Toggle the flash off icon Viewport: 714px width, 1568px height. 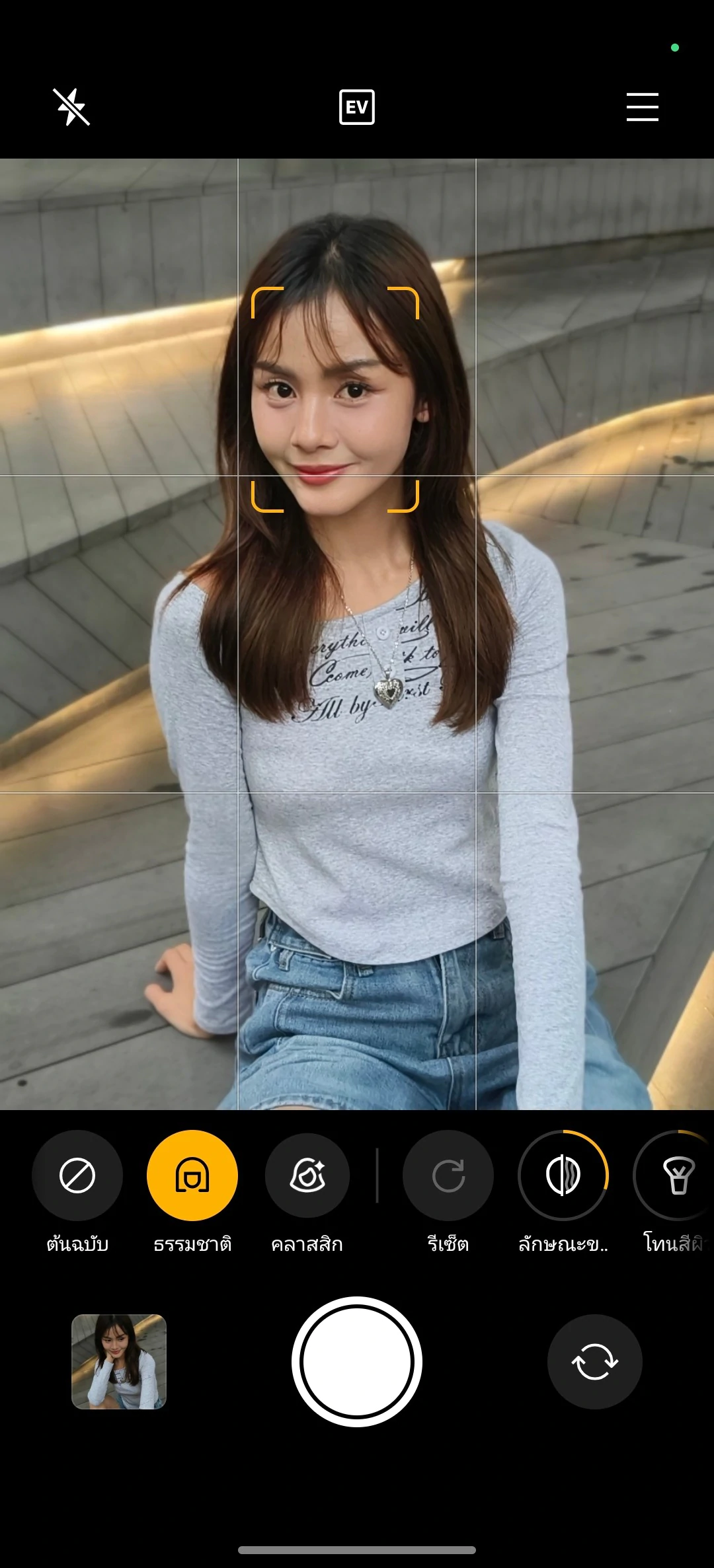point(71,107)
